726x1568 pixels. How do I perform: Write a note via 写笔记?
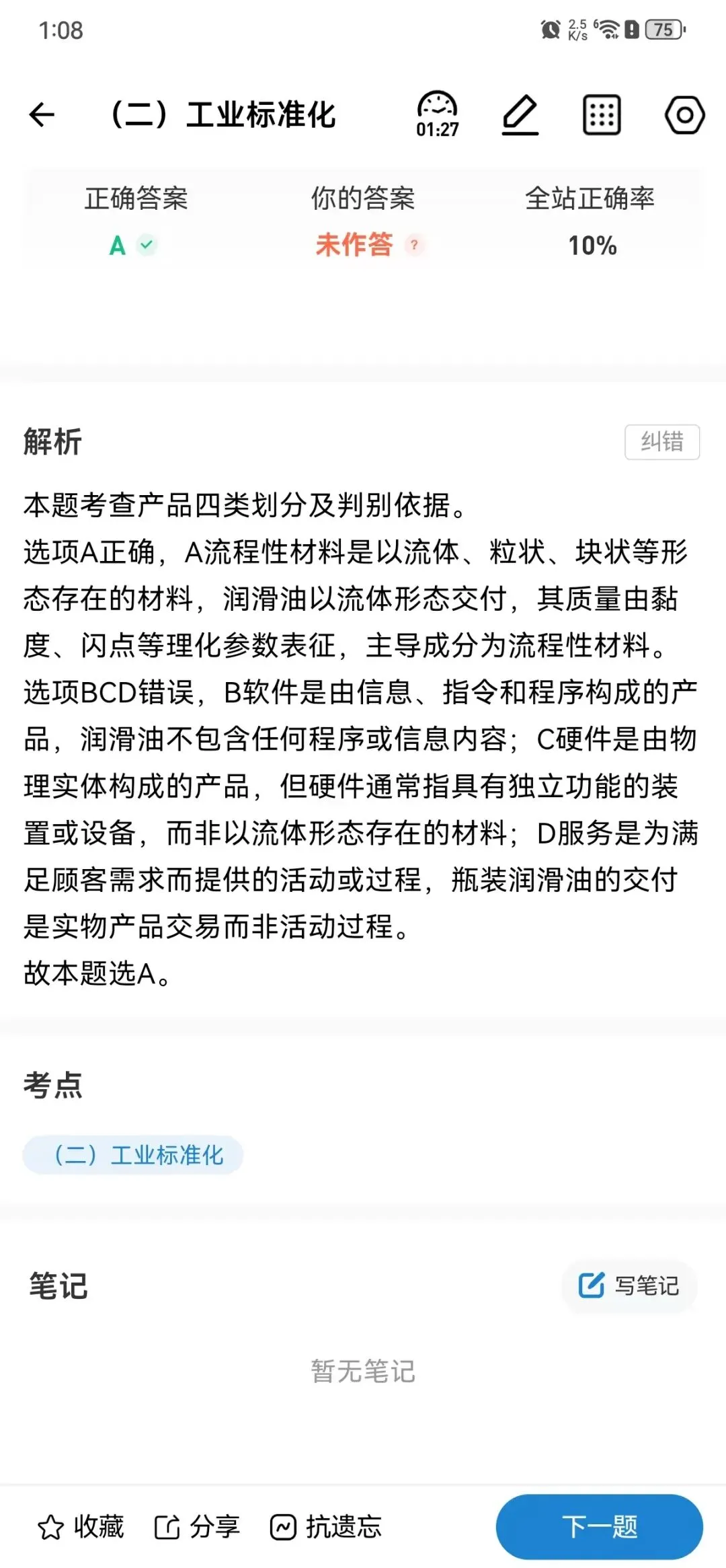(x=629, y=1285)
